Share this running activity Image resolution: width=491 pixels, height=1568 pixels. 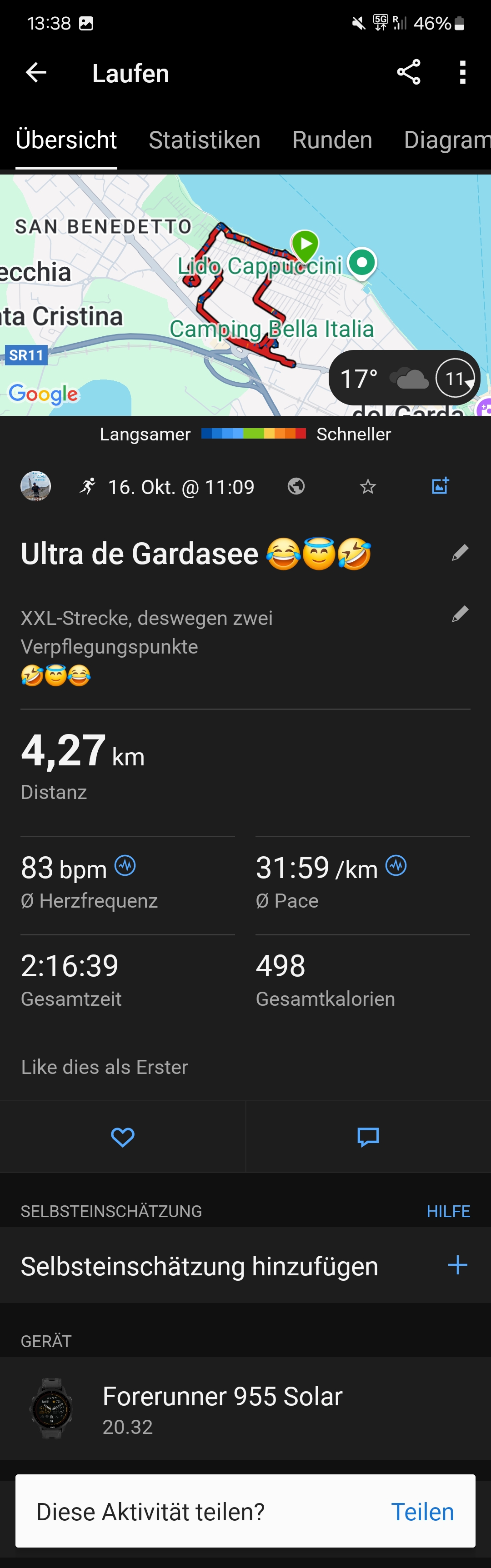(x=408, y=72)
